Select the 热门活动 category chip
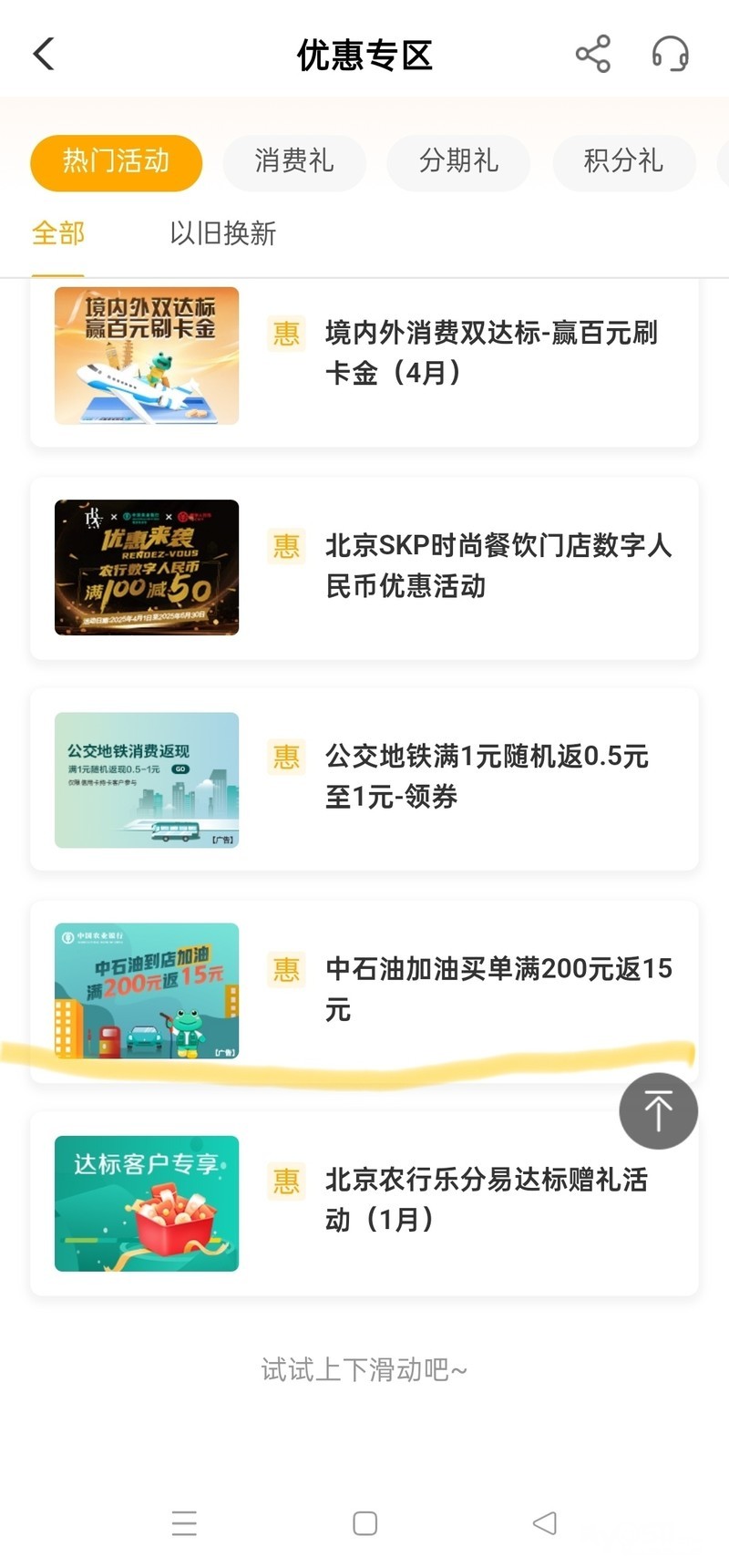 click(x=116, y=162)
